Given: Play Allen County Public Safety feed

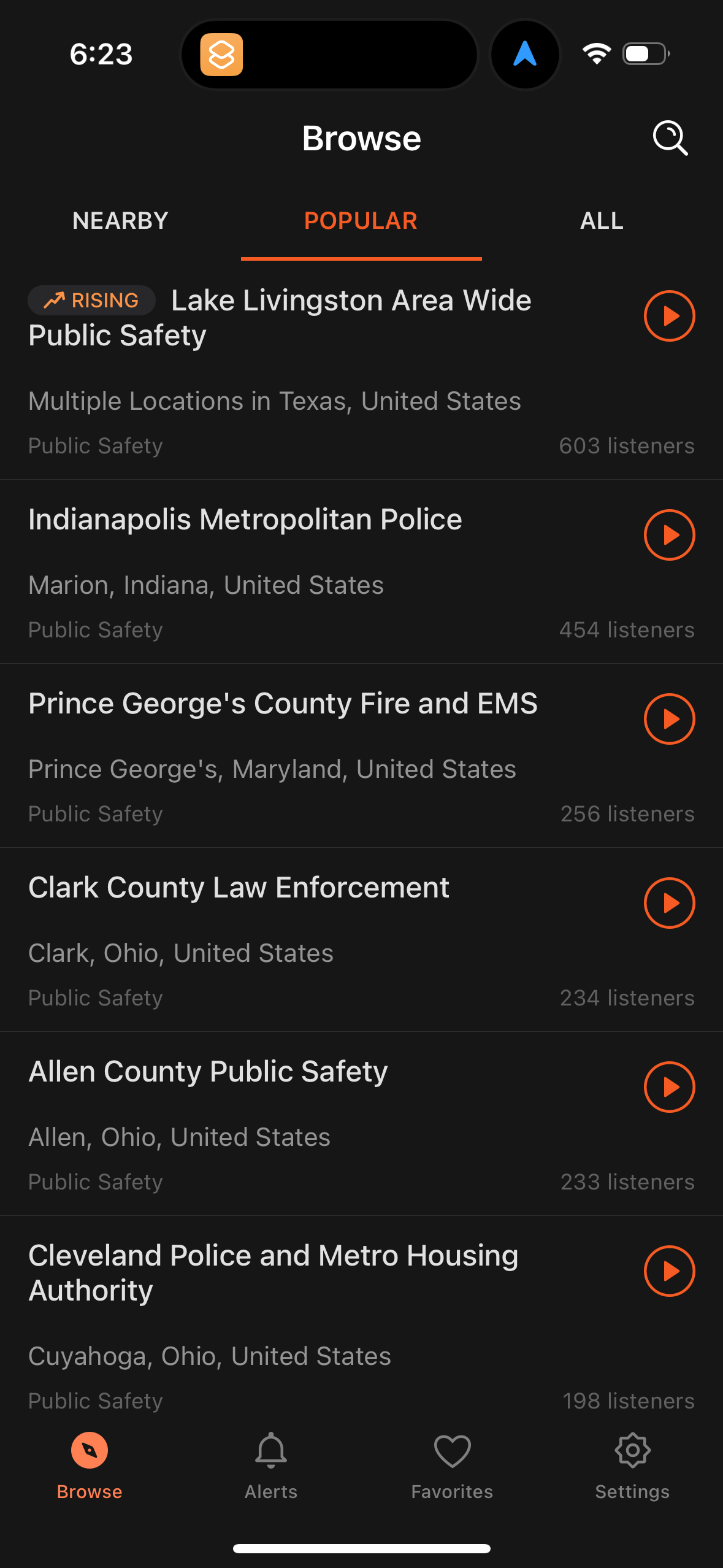Looking at the screenshot, I should [x=670, y=1087].
